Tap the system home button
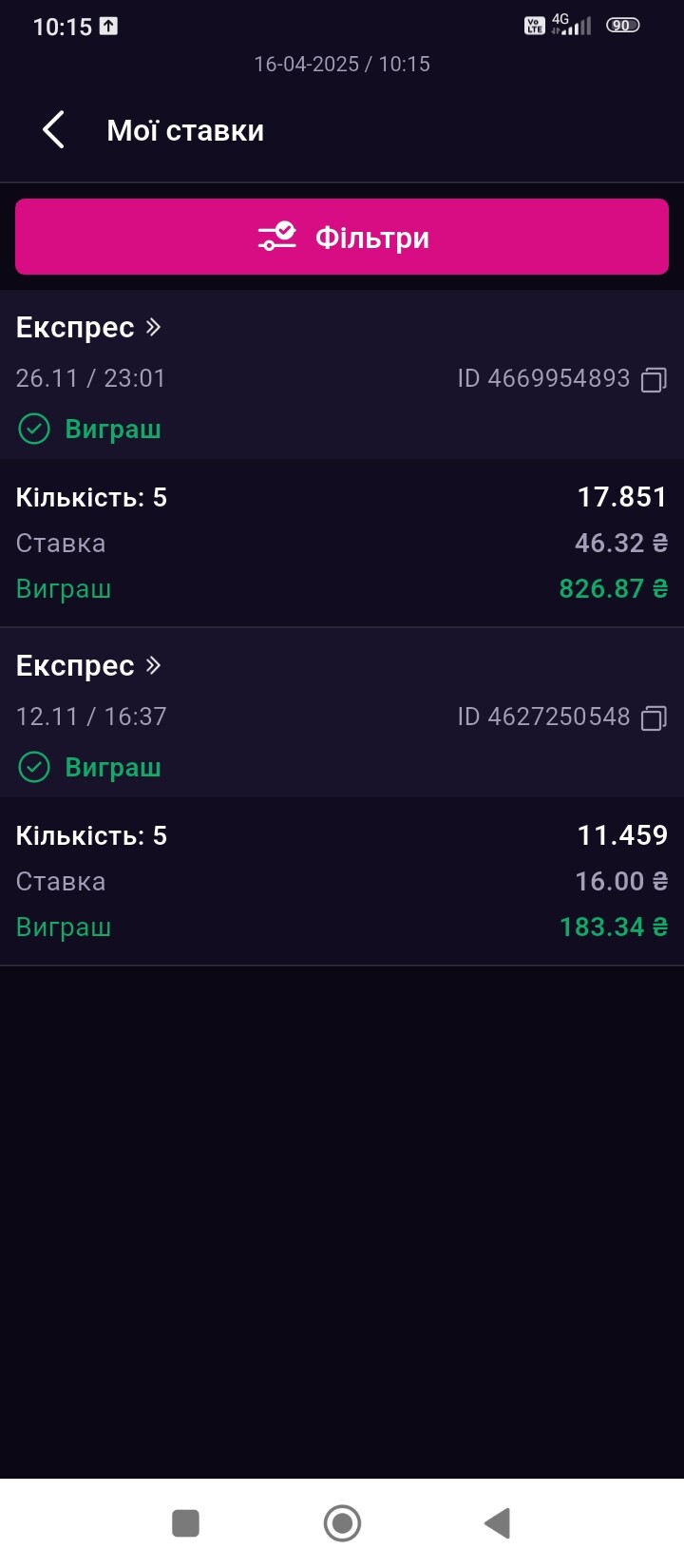 click(342, 1523)
